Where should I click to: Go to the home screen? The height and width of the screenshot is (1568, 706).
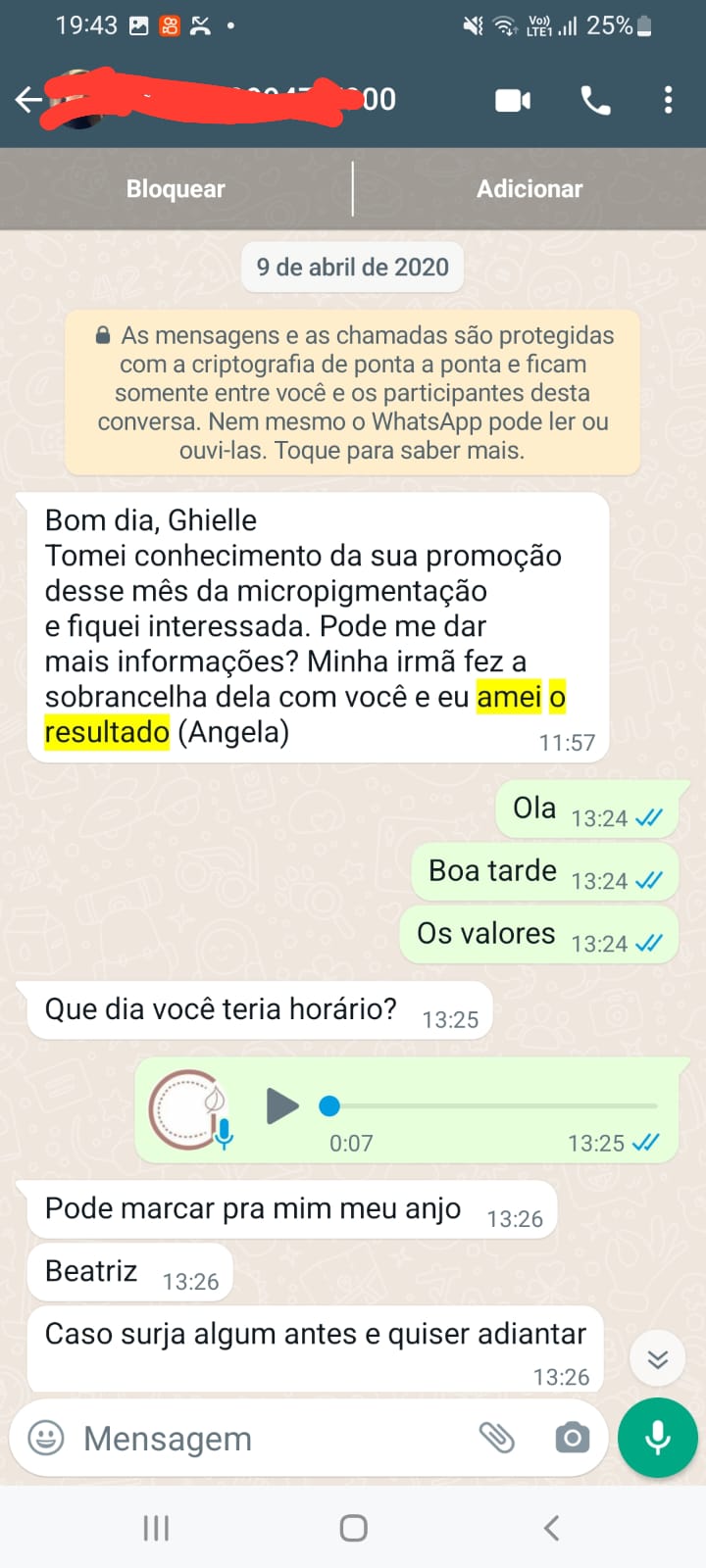[353, 1528]
